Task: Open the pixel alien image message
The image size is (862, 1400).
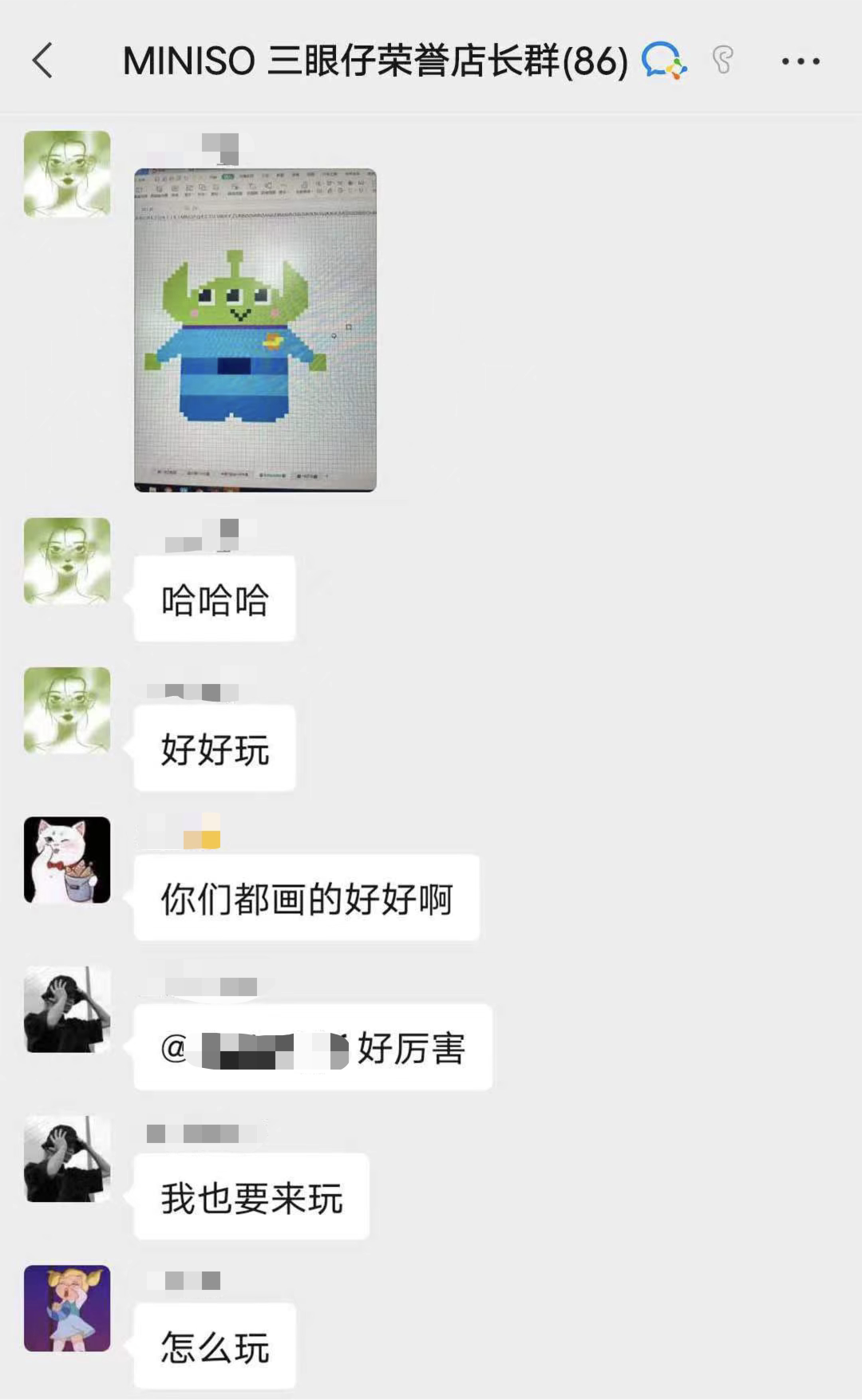Action: pos(255,330)
